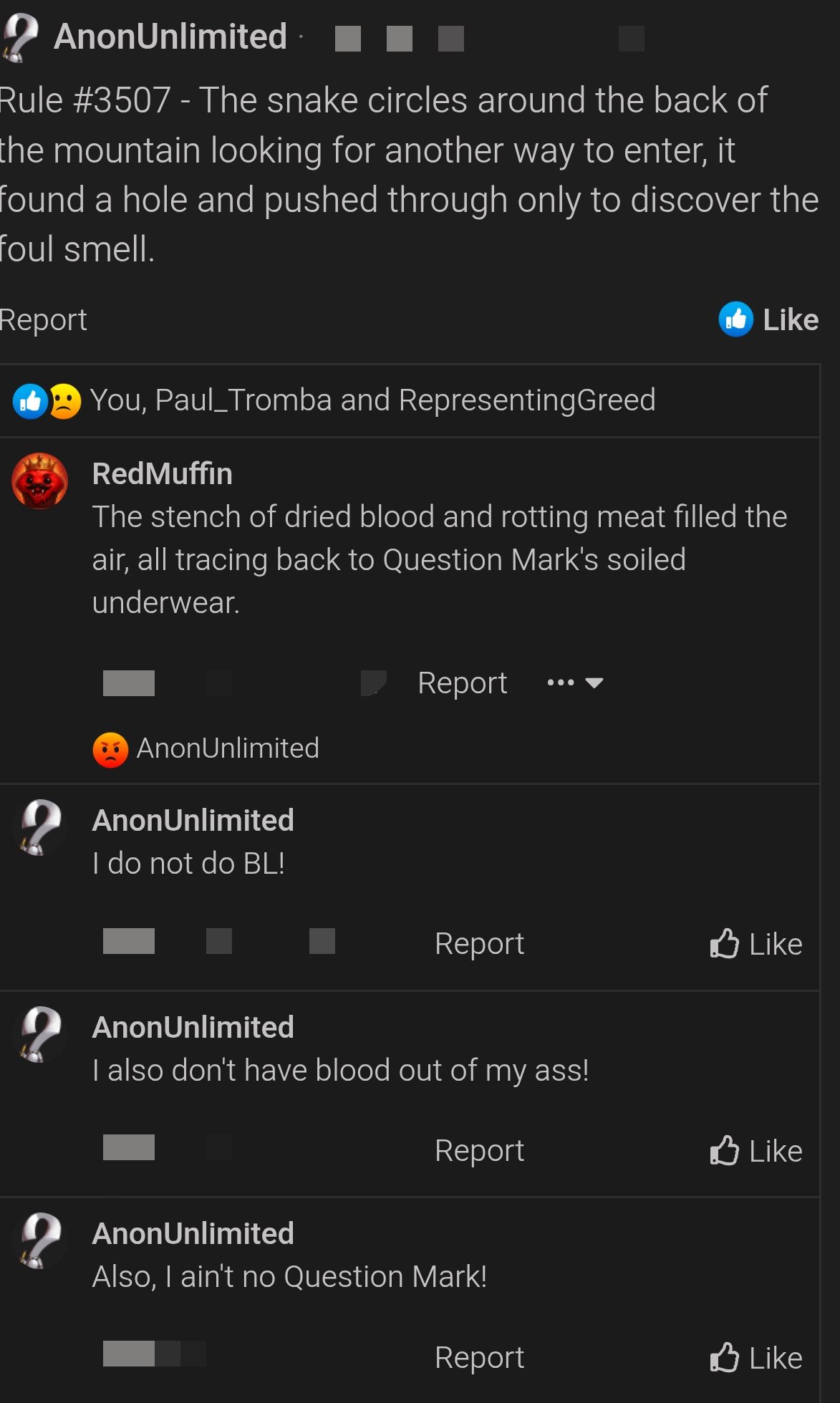The image size is (840, 1403).
Task: Like the "ain't no Question Mark" comment
Action: pos(756,1358)
